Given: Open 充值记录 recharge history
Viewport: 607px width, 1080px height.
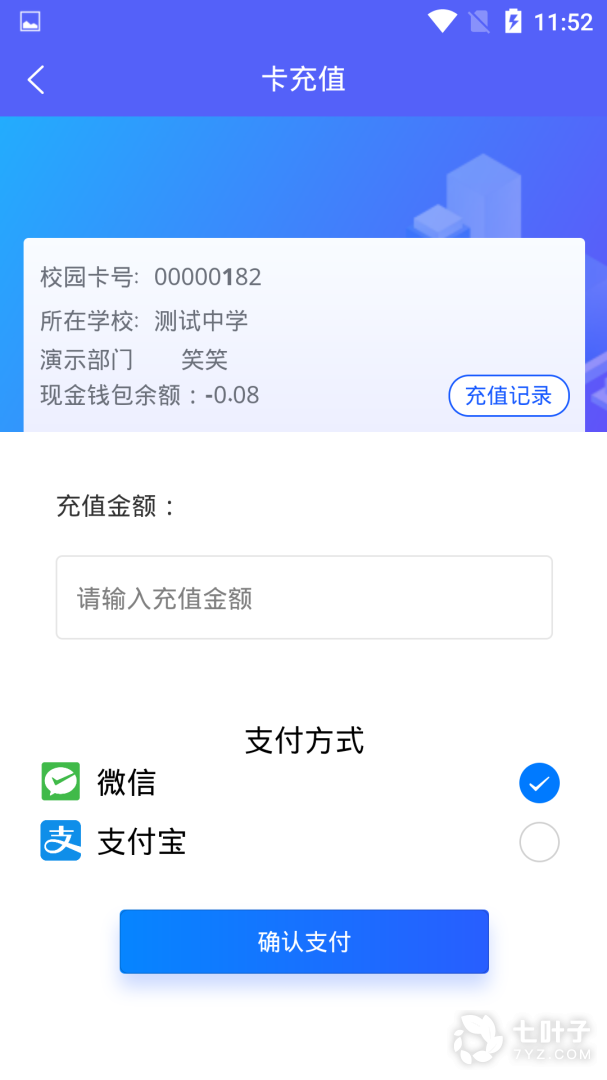Looking at the screenshot, I should tap(508, 395).
